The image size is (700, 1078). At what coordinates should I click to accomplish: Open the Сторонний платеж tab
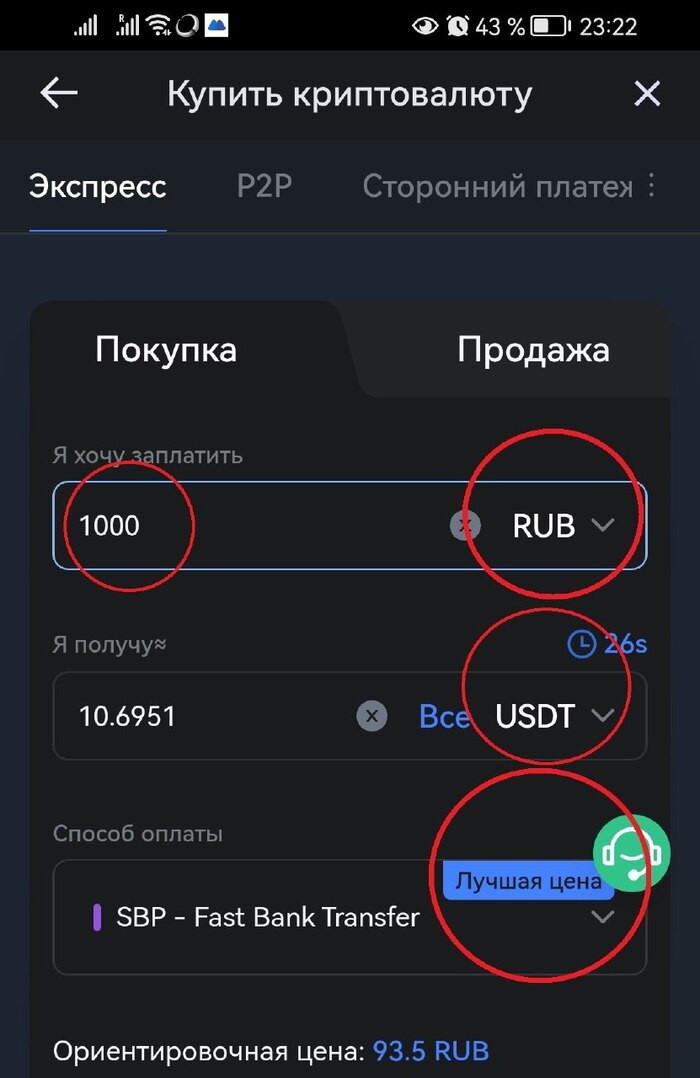(x=496, y=186)
